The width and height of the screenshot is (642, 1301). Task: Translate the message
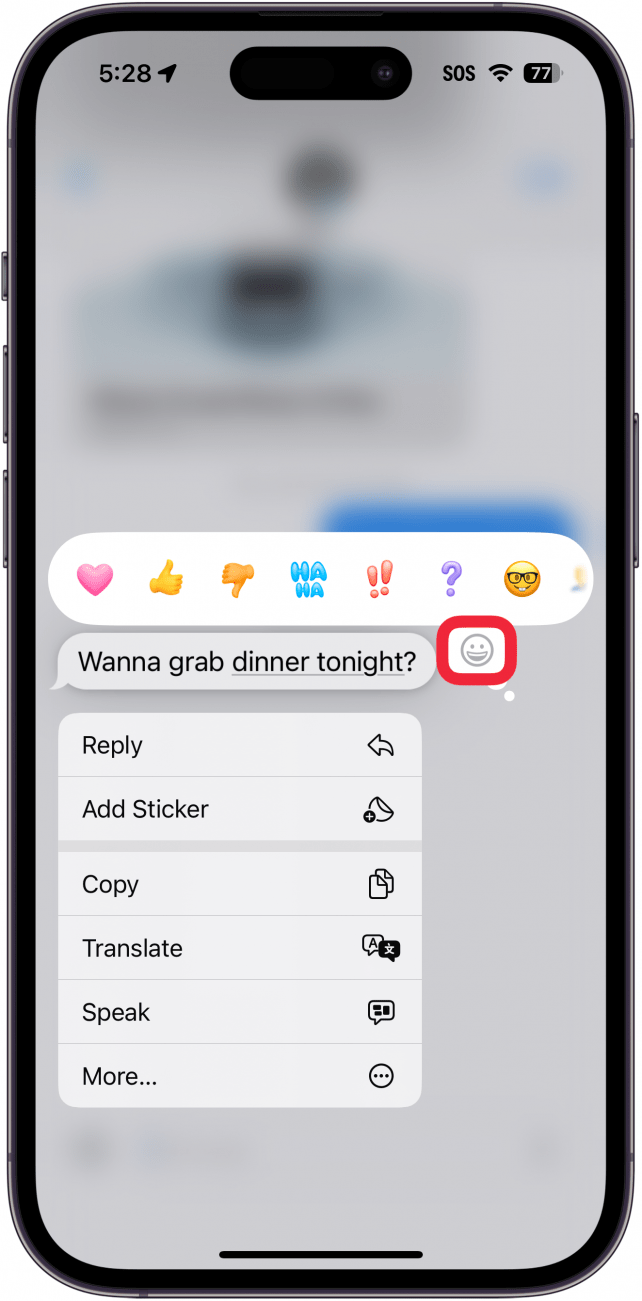239,948
